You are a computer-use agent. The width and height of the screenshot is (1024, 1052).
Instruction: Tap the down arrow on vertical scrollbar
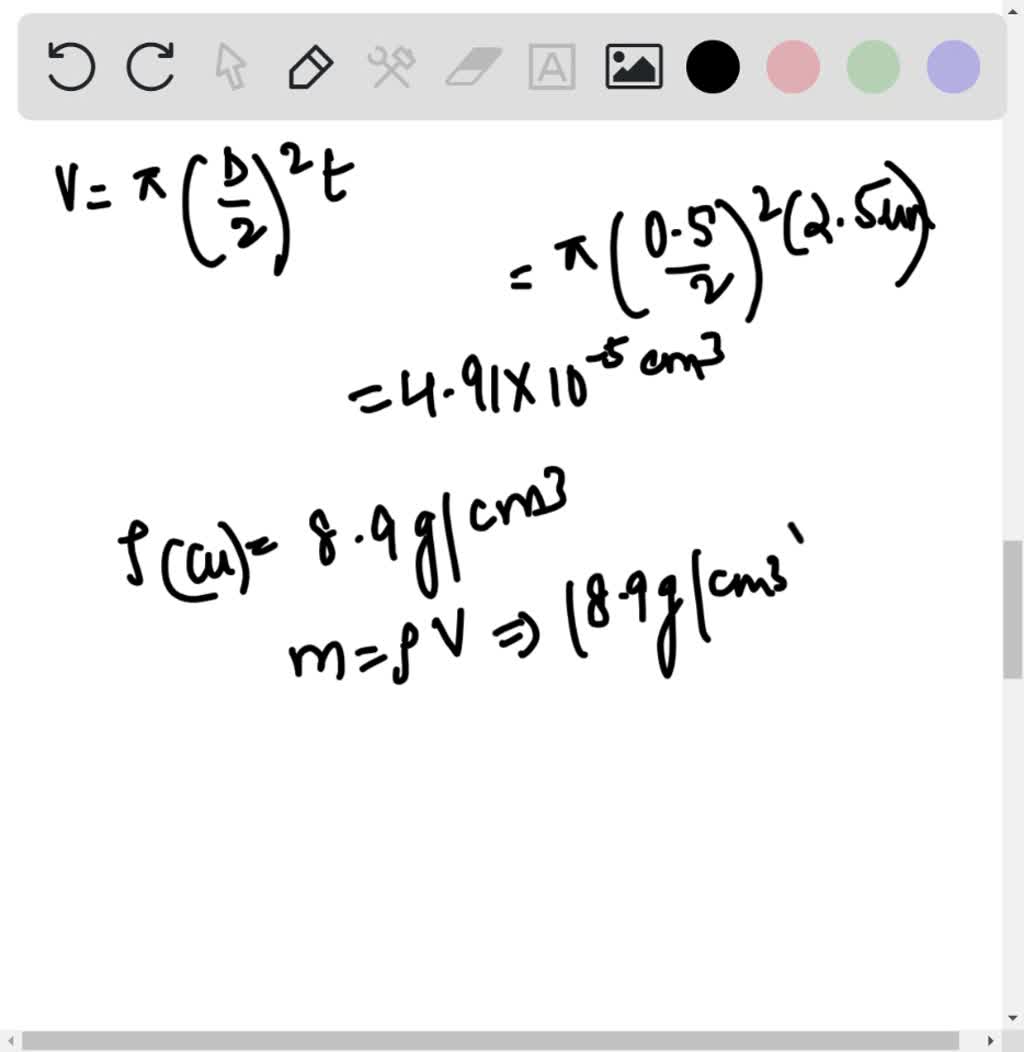tap(1013, 1017)
